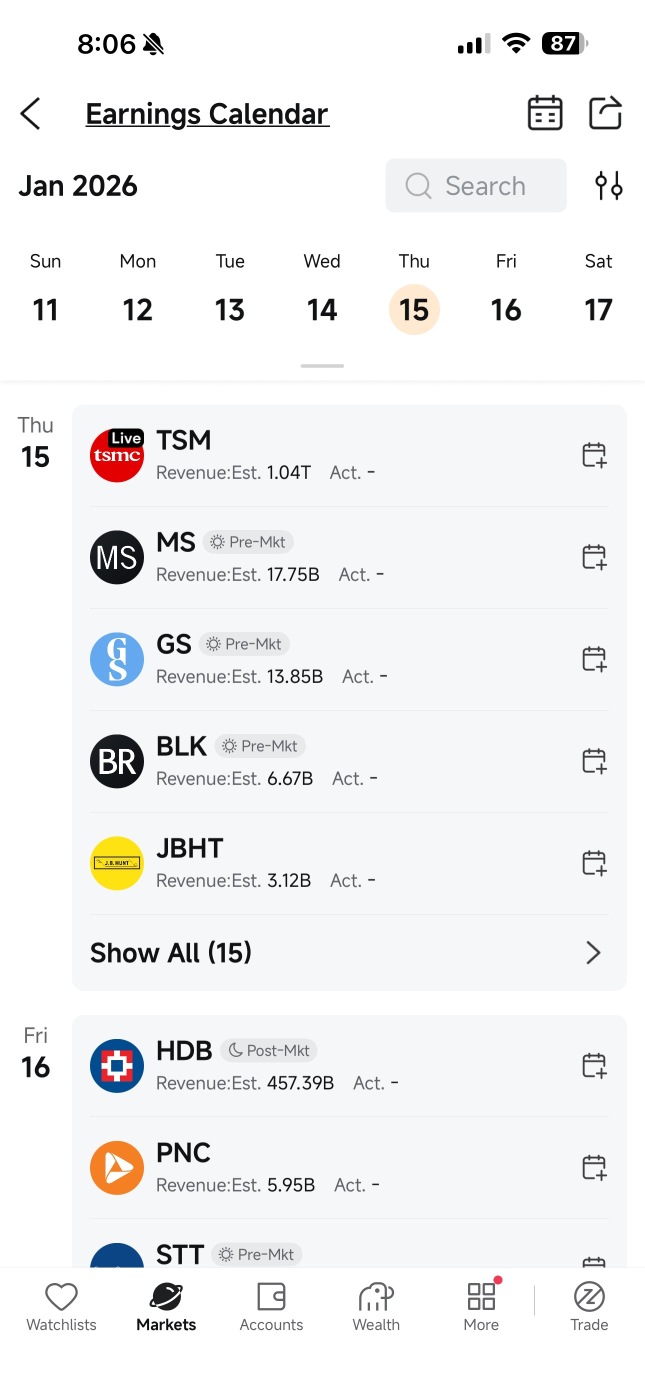This screenshot has width=645, height=1398.
Task: Open the filter settings icon
Action: [x=609, y=186]
